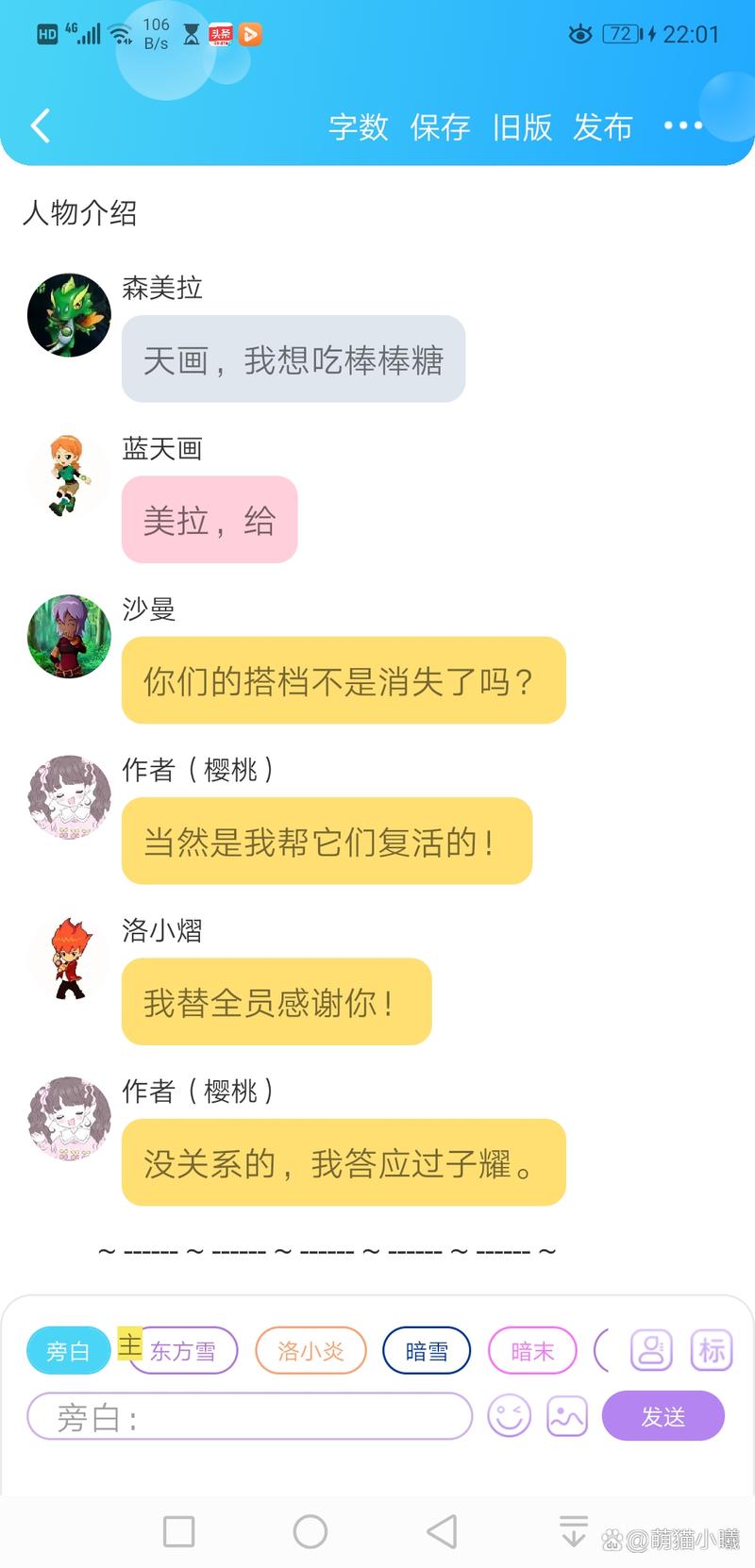
Task: Click the 旁白 text input field
Action: 250,1416
